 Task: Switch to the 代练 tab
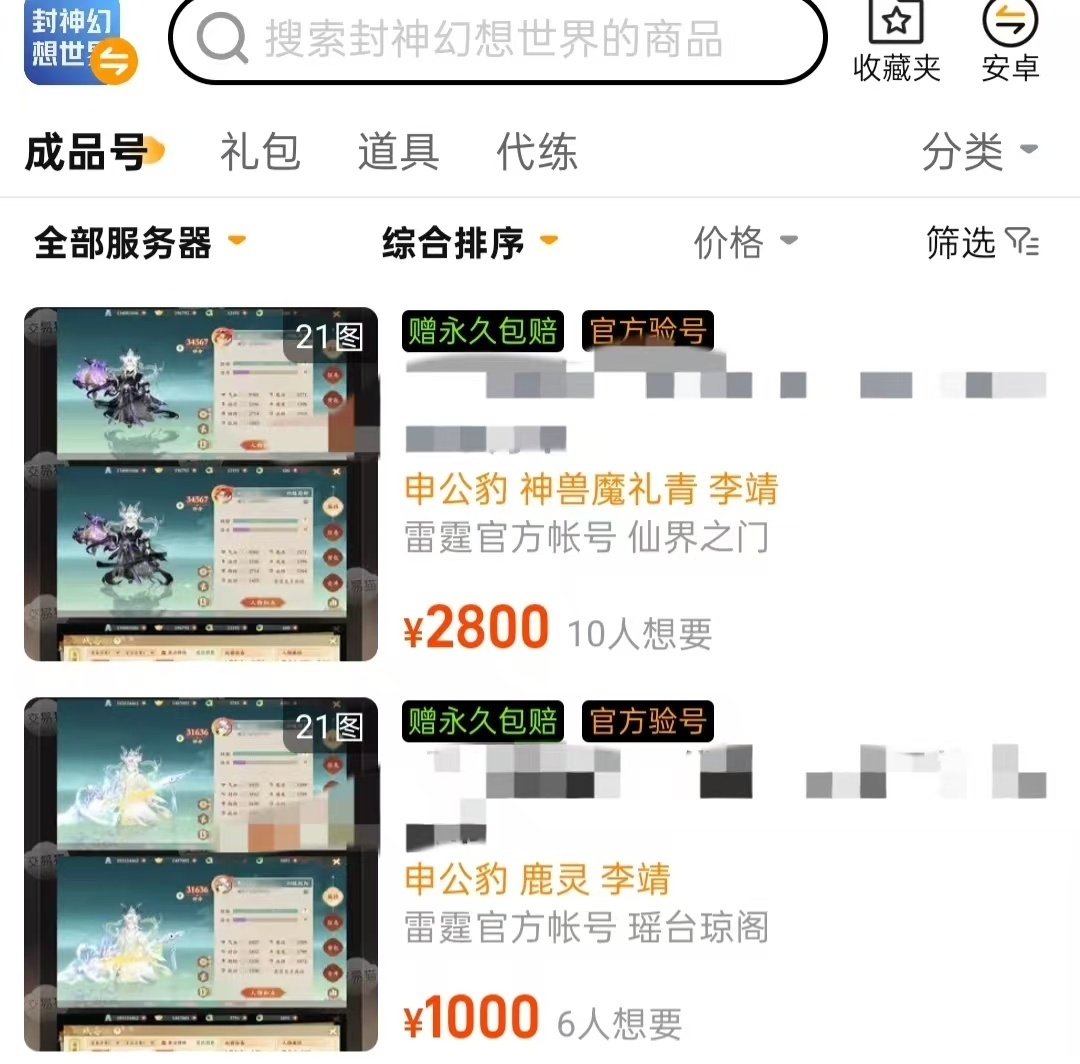coord(537,152)
